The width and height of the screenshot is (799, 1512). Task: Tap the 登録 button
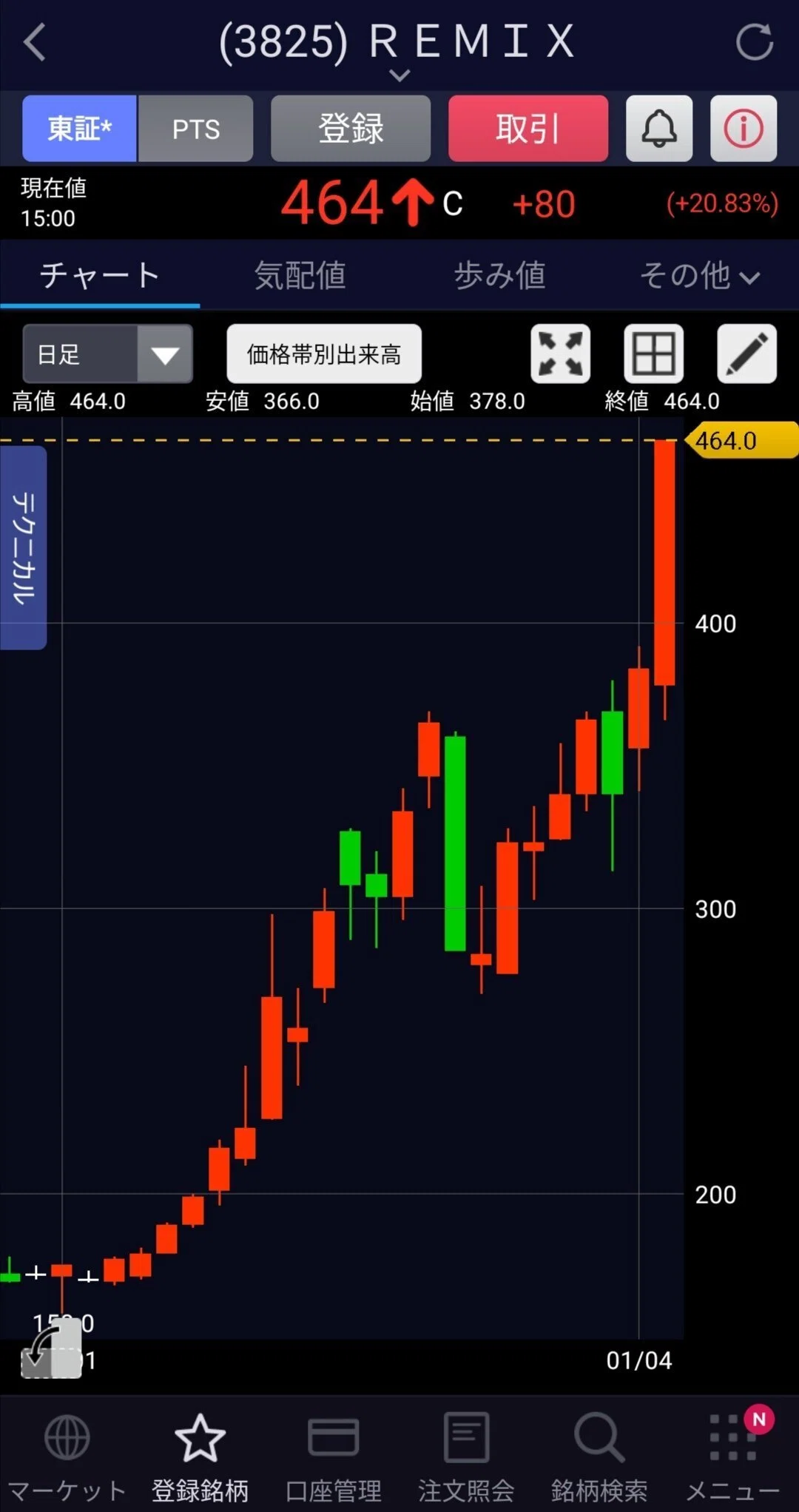pos(351,129)
